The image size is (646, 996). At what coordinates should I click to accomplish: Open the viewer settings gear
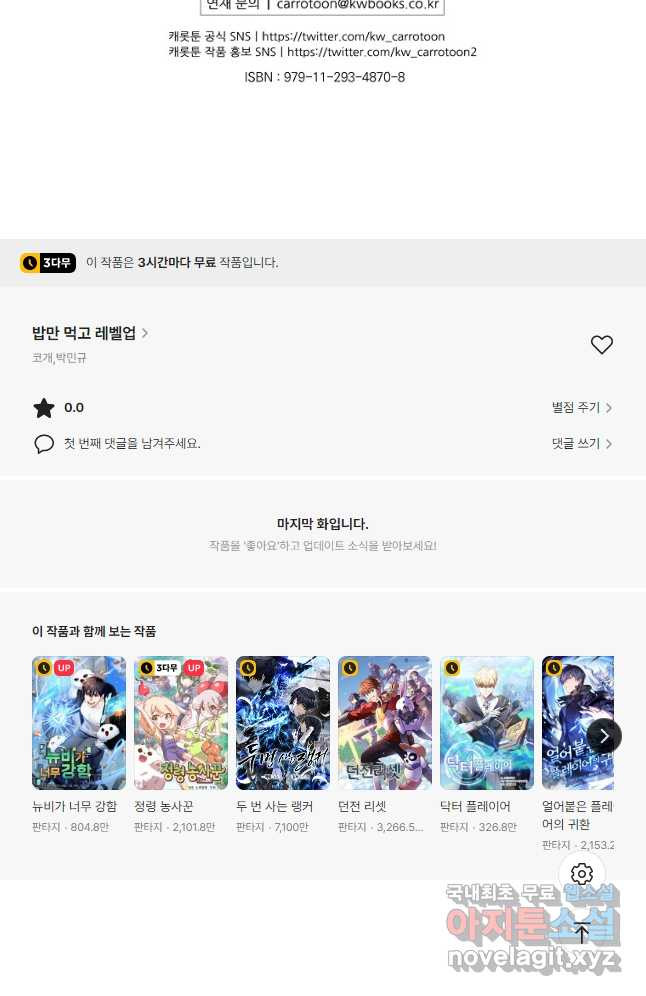582,874
